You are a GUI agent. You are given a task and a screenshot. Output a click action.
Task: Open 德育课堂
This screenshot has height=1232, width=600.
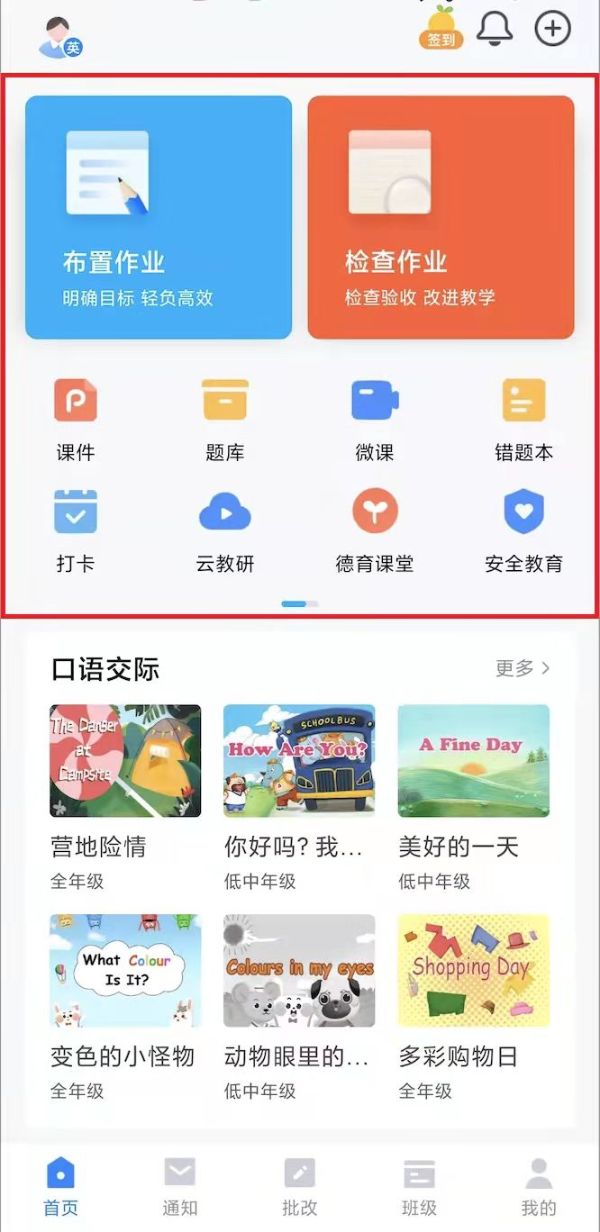375,530
